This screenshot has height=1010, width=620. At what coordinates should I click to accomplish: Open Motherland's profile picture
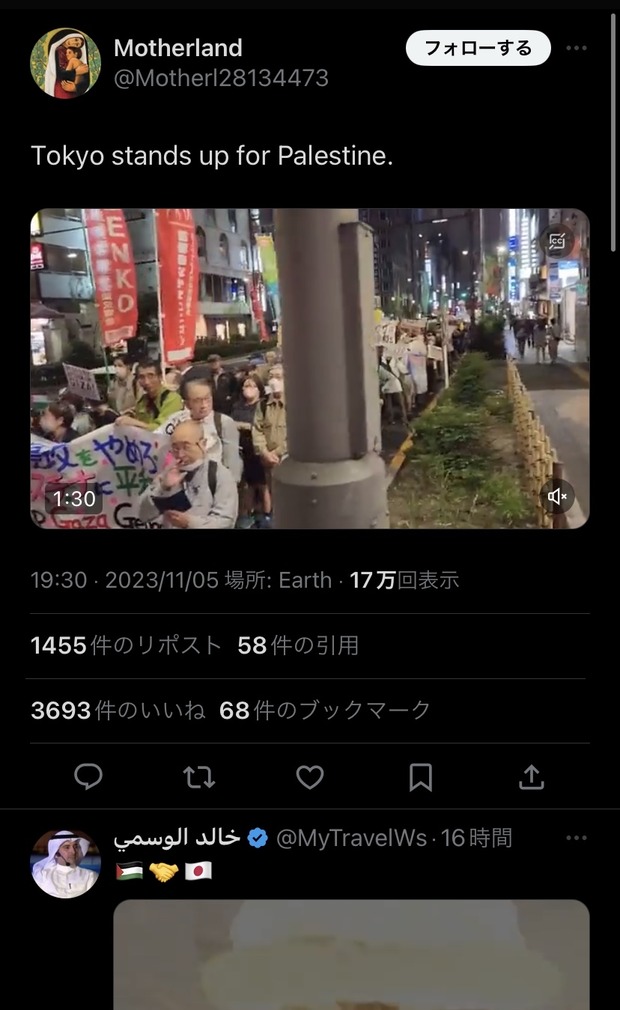(x=66, y=63)
